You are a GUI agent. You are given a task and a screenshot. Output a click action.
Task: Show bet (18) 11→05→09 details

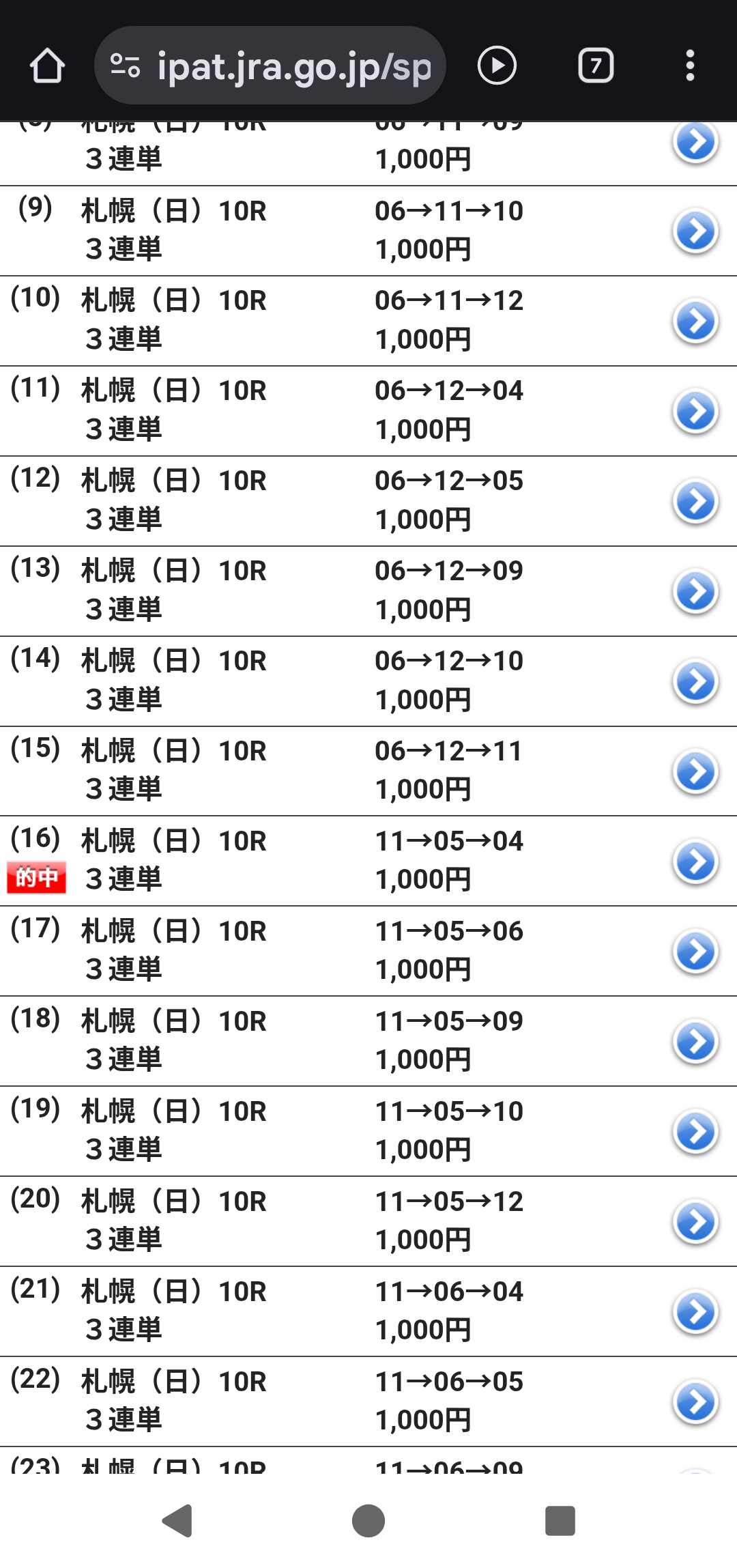(x=695, y=1042)
